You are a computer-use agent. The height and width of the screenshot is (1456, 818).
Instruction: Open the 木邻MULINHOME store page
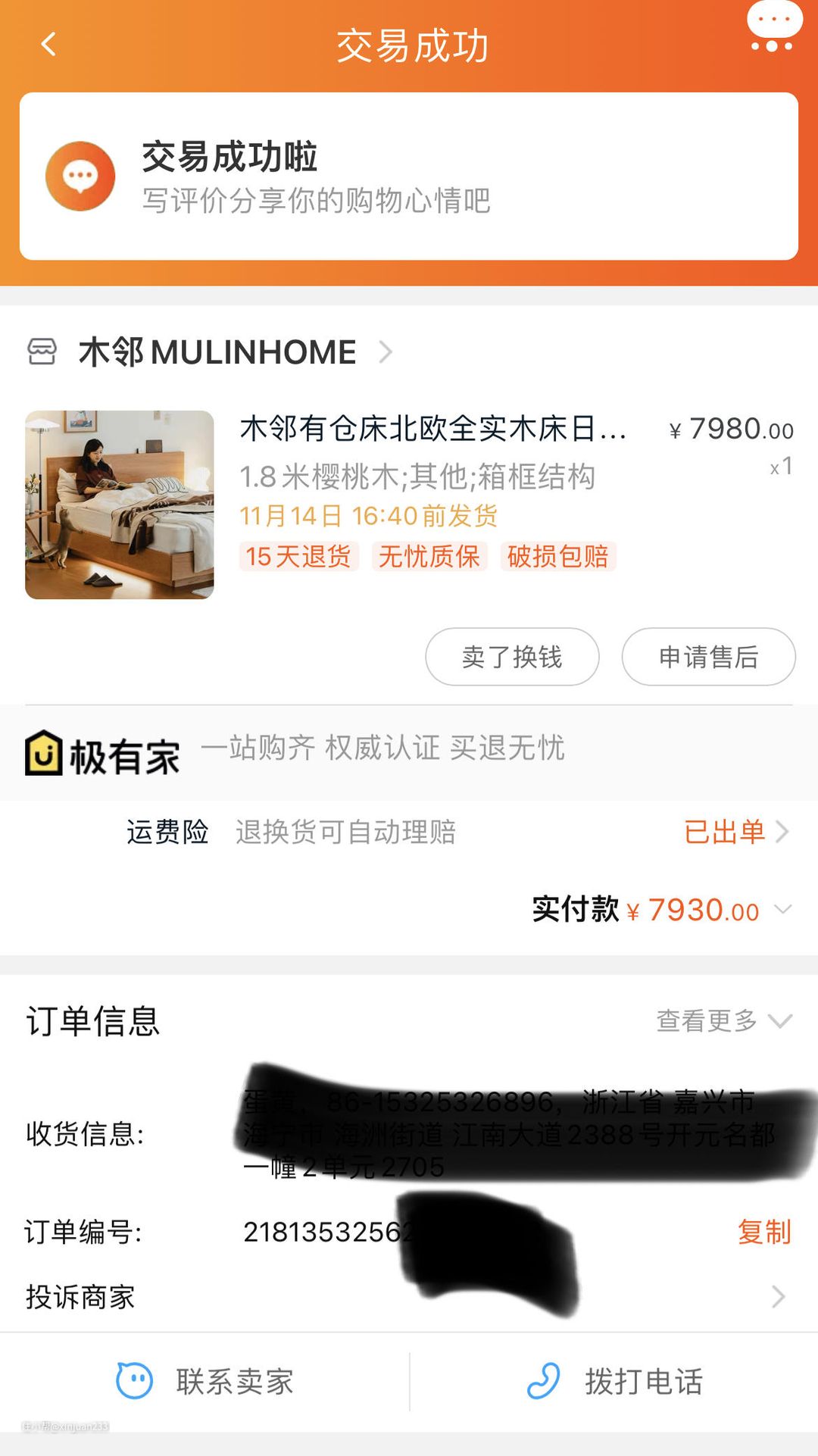tap(217, 352)
